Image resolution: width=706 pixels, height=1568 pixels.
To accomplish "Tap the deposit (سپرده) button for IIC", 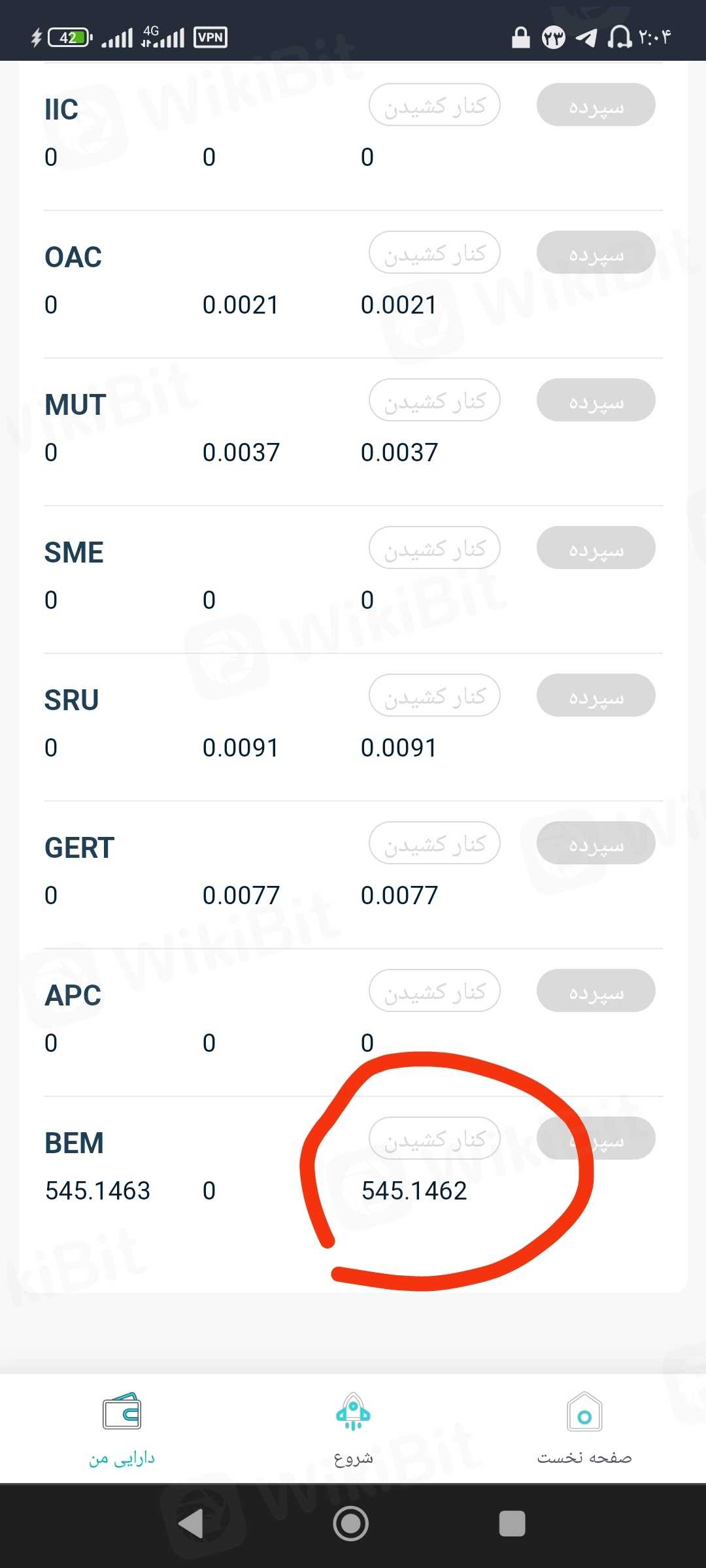I will (x=596, y=105).
